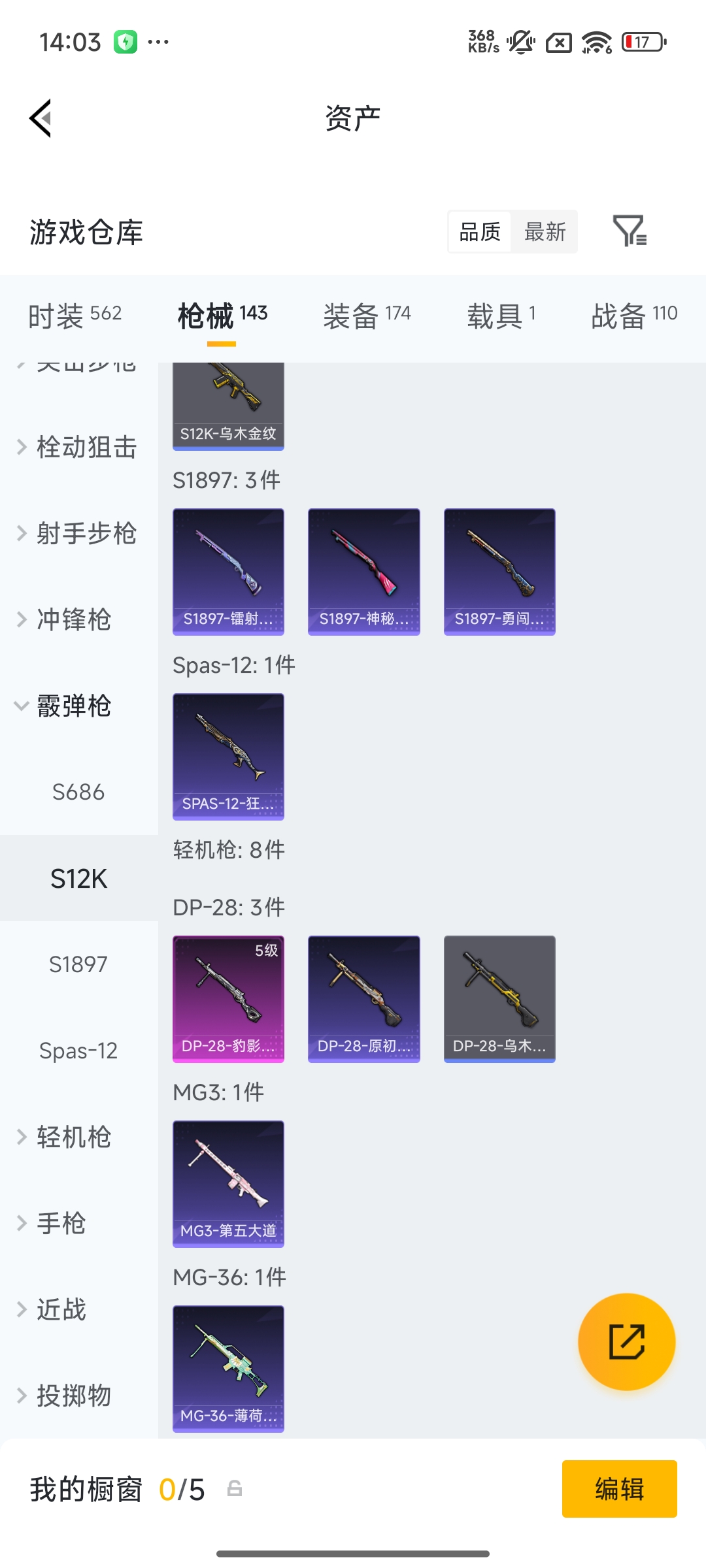Open the MG3-第五大道 weapon skin
The width and height of the screenshot is (706, 1568).
coord(228,1184)
